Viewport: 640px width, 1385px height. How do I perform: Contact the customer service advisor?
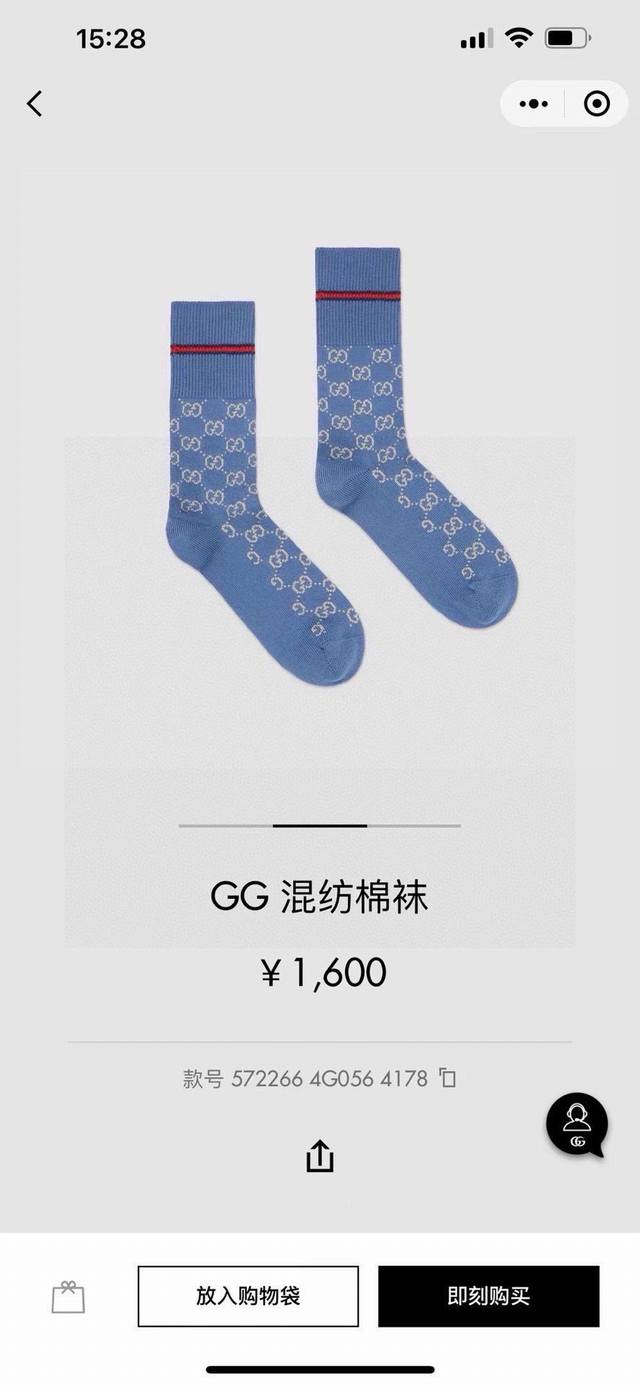click(x=577, y=1126)
